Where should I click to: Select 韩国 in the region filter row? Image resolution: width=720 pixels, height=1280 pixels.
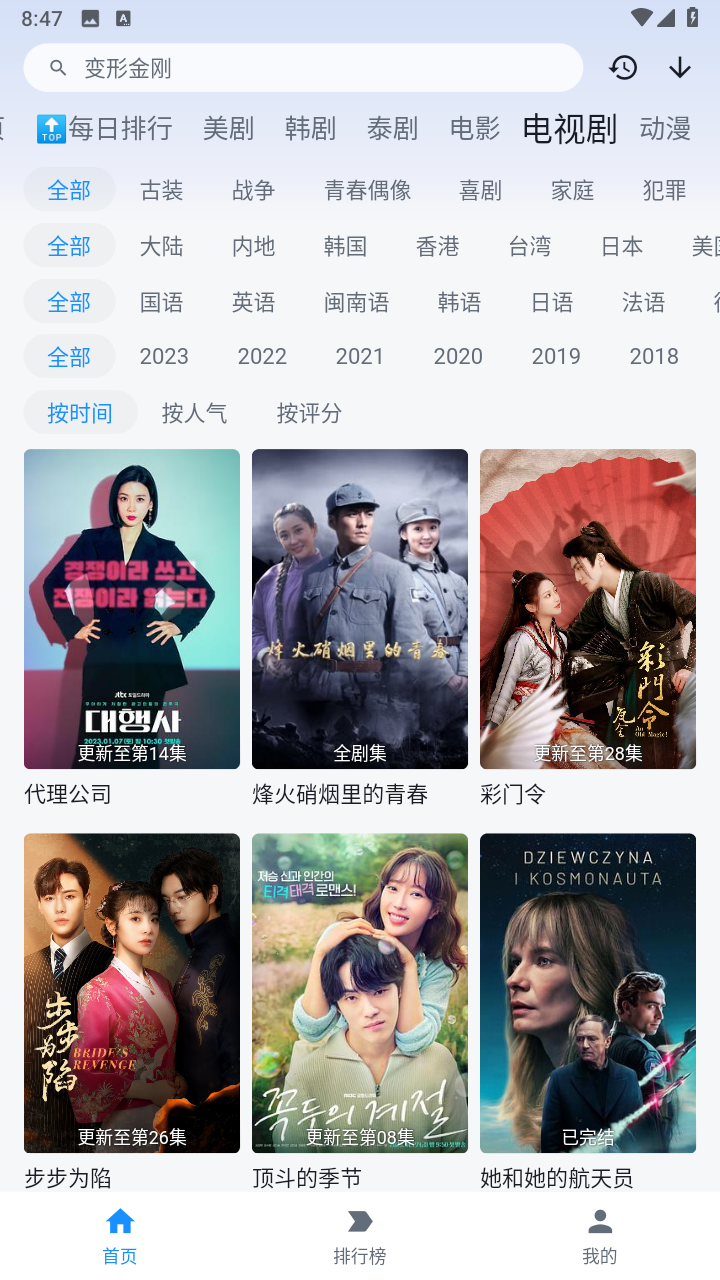tap(345, 245)
